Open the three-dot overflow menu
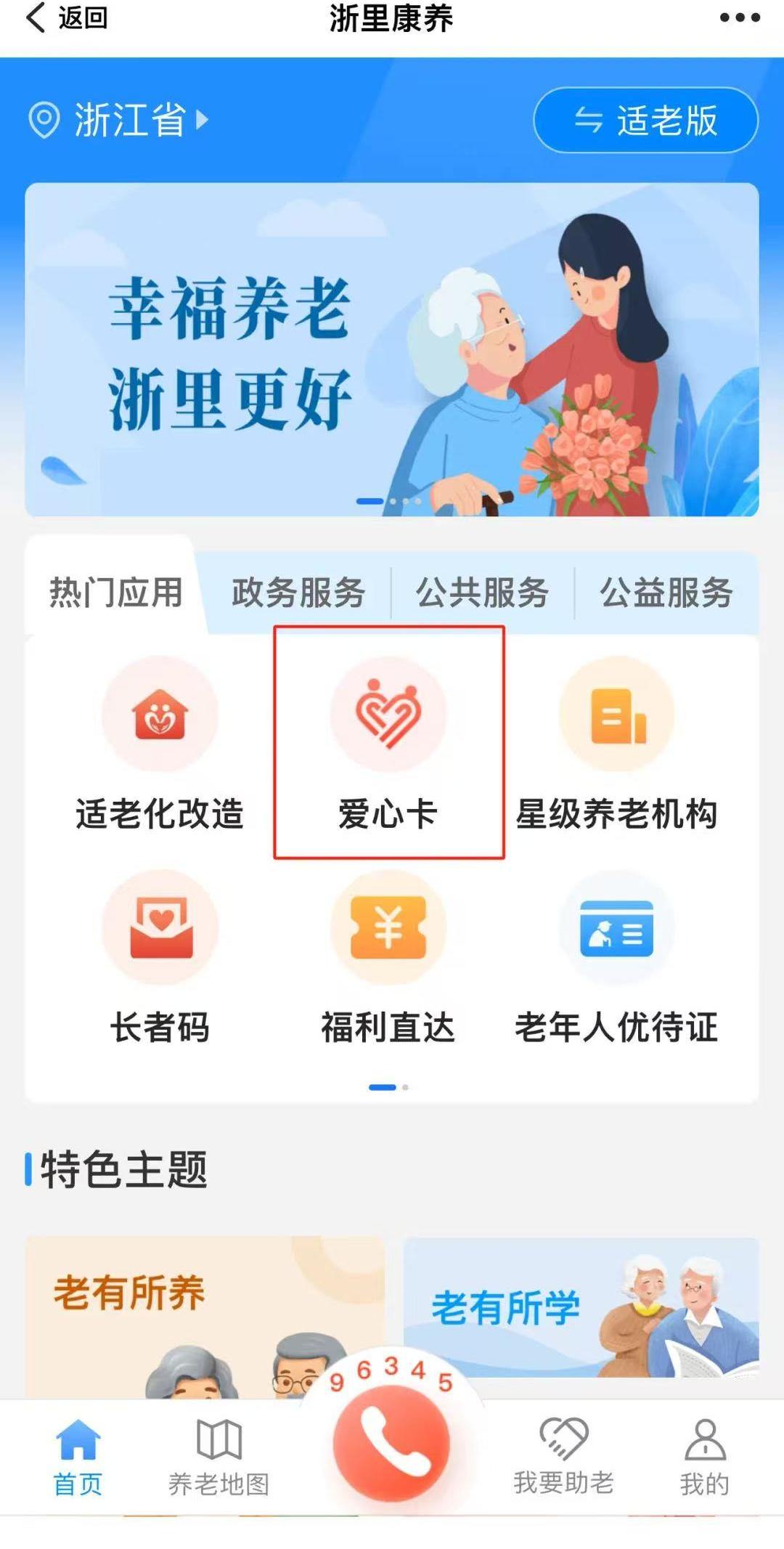Screen dimensions: 784x1549 coord(739,17)
